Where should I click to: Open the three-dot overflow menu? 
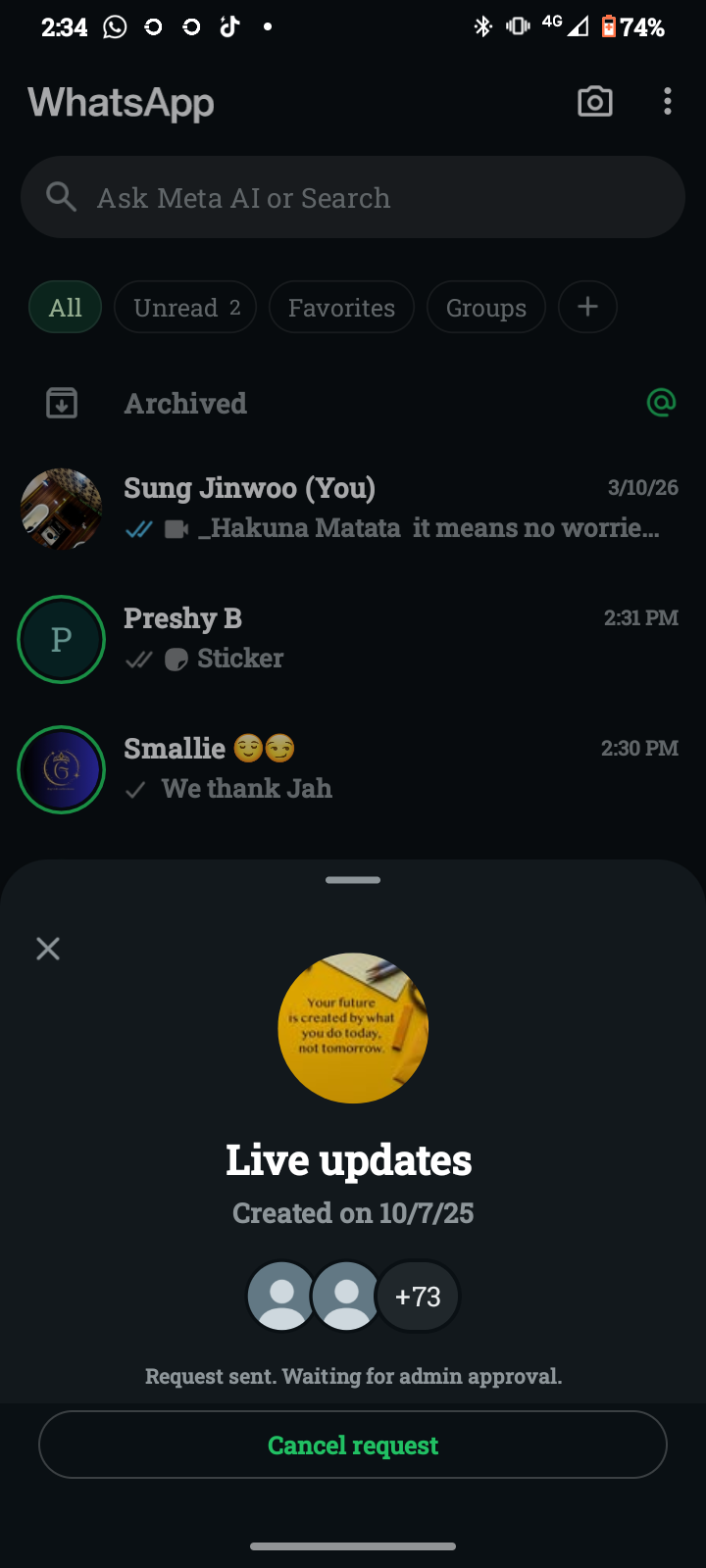668,102
